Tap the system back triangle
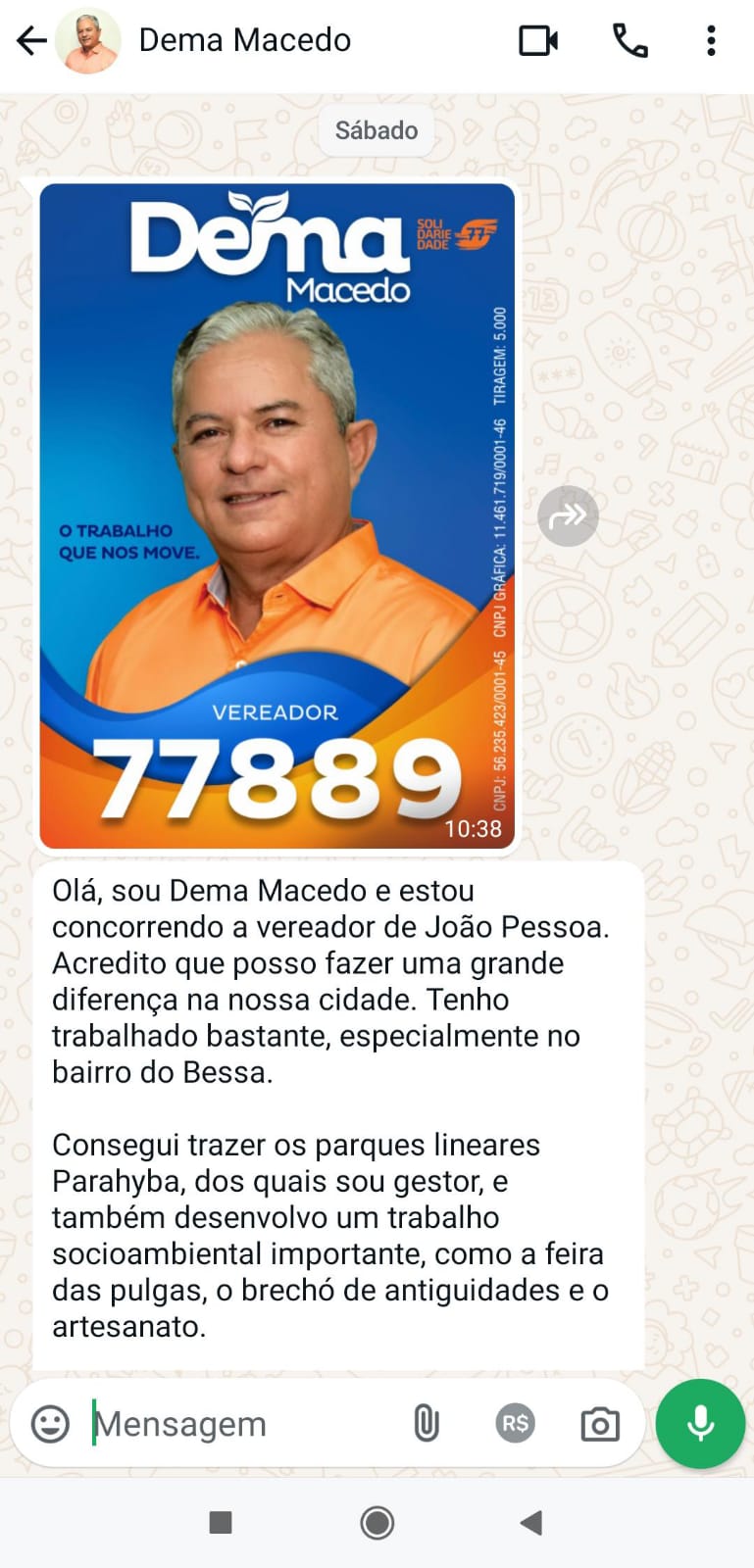Screen dimensions: 754x1568 [531, 1522]
